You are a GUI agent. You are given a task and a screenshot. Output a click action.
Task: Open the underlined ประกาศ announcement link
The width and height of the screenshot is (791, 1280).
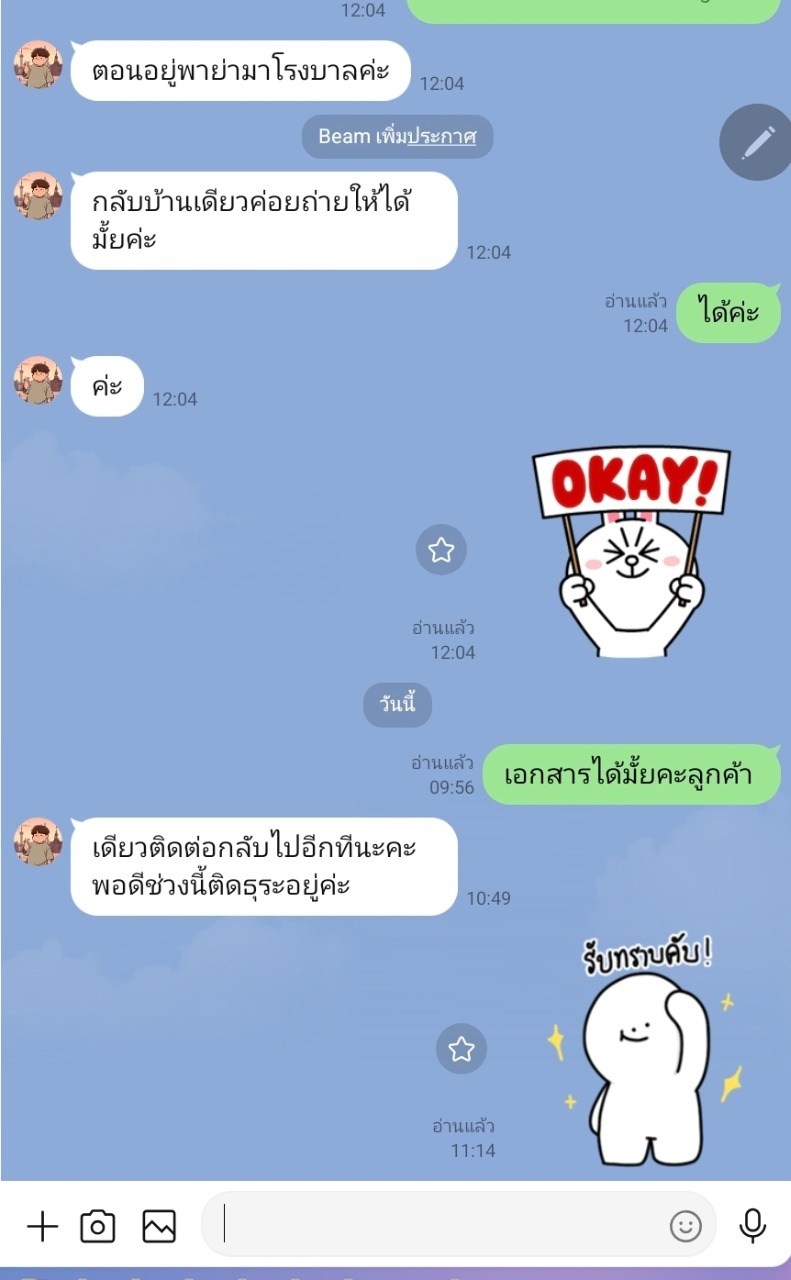tap(441, 137)
